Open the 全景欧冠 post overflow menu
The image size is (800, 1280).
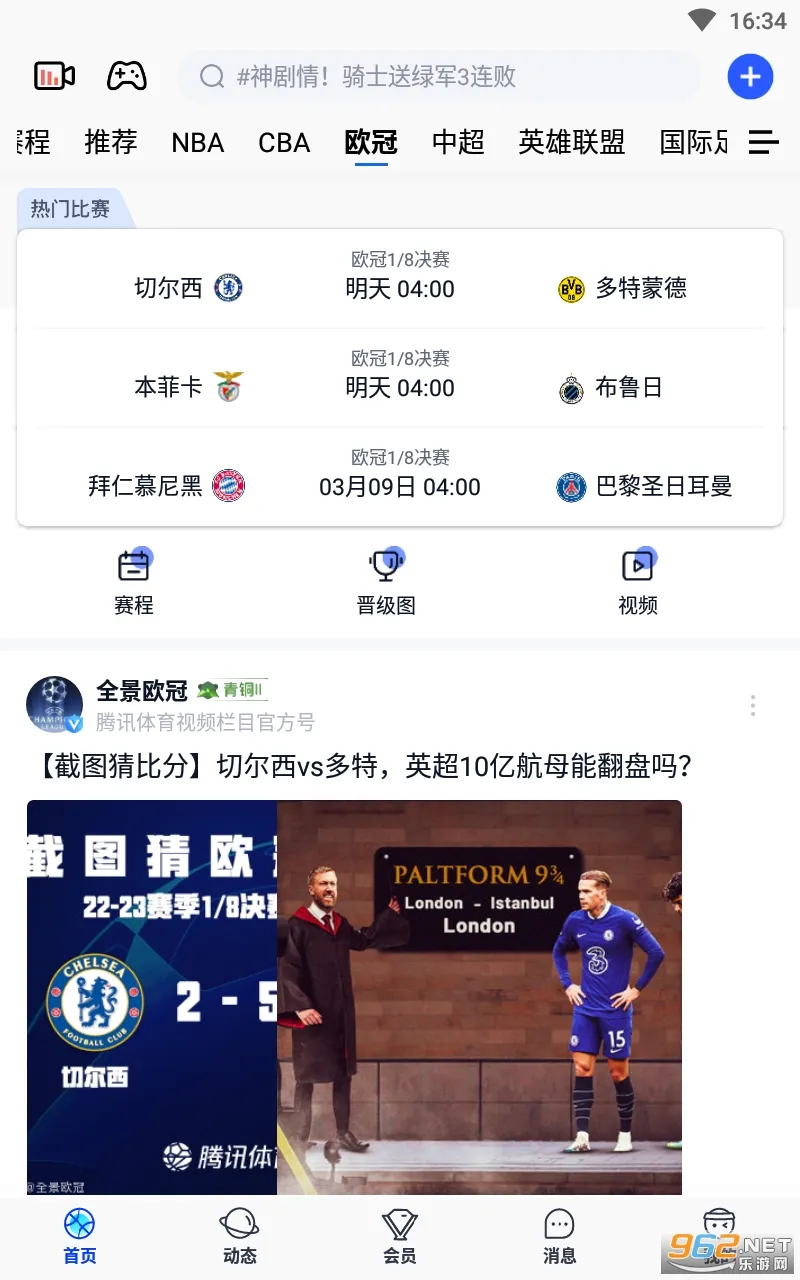coord(752,706)
